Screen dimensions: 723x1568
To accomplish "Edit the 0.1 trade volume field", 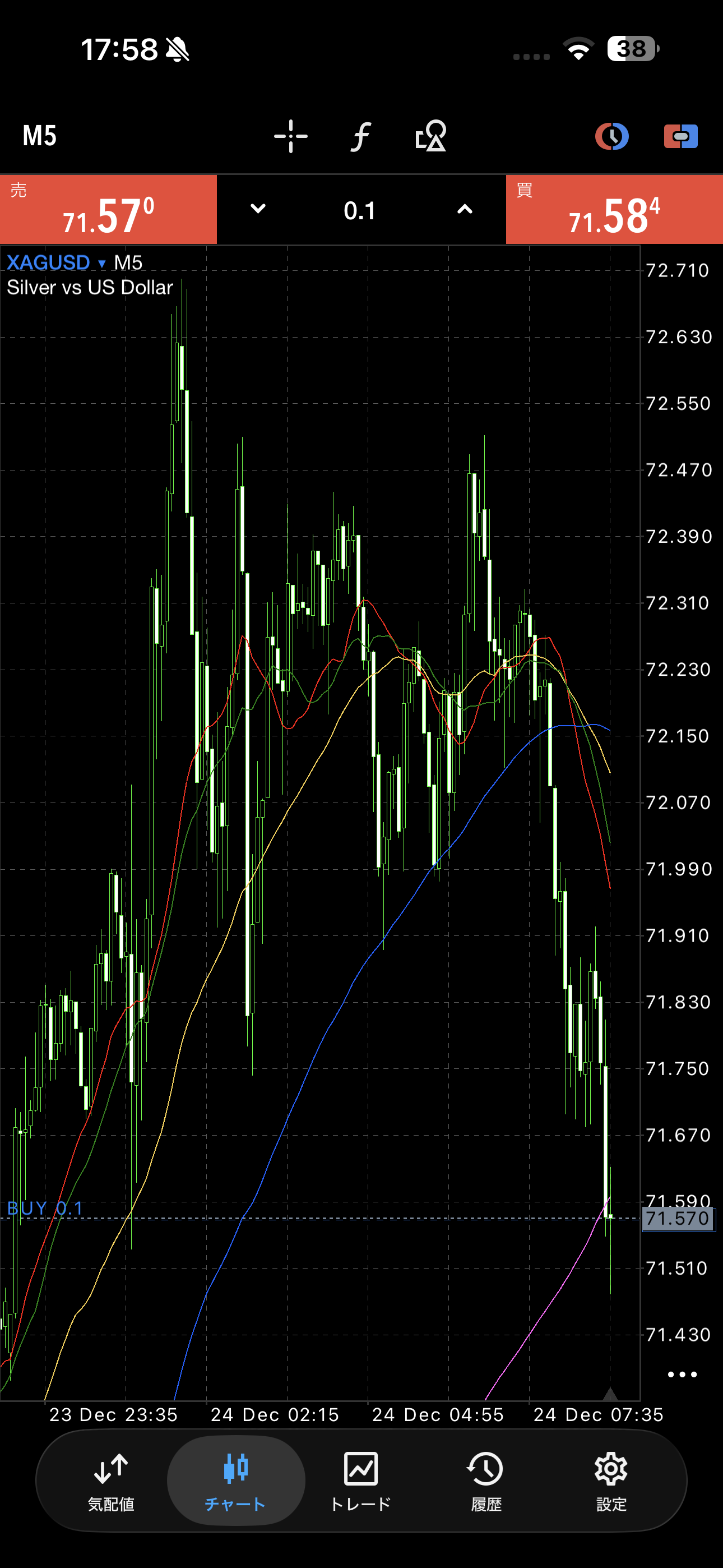I will 360,211.
